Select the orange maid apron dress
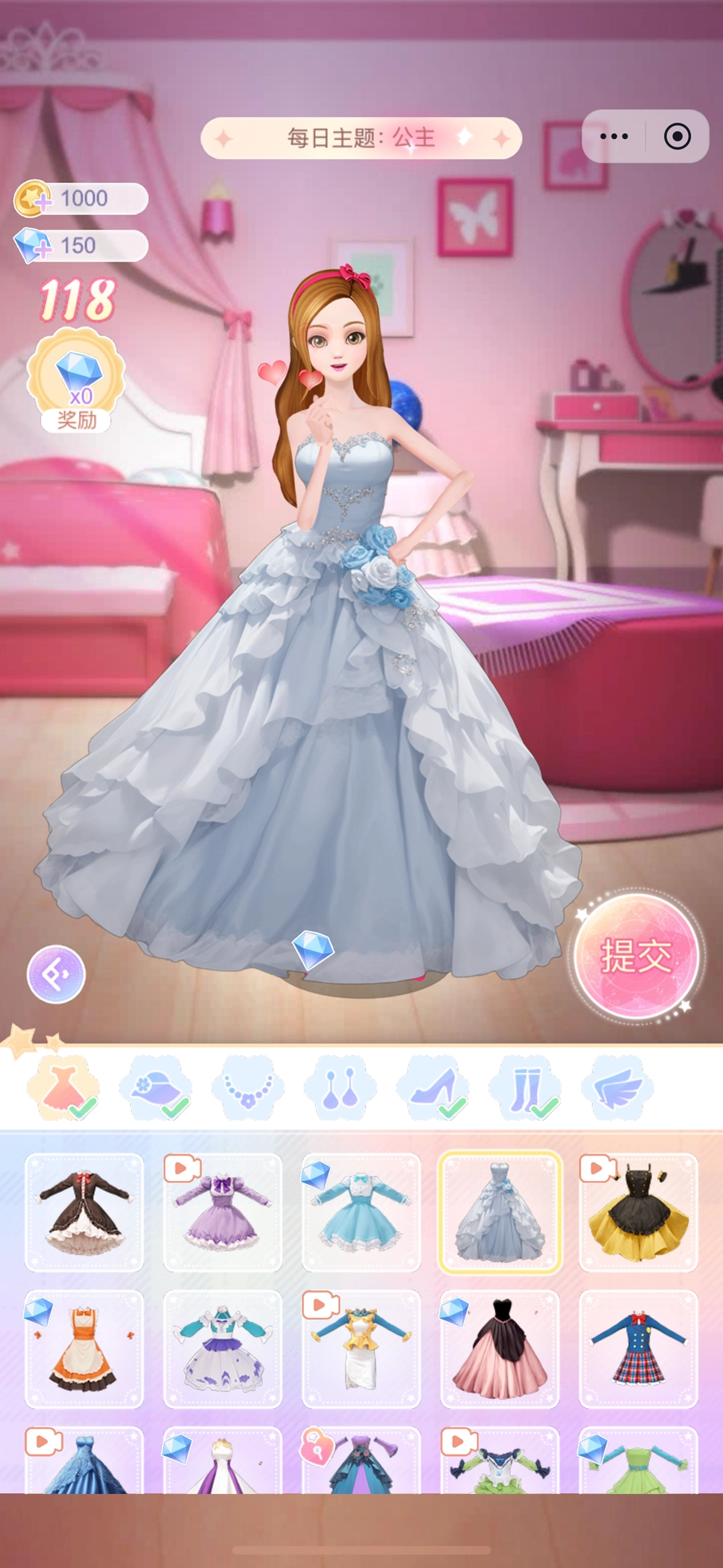Screen dimensions: 723x1568 pos(84,1350)
